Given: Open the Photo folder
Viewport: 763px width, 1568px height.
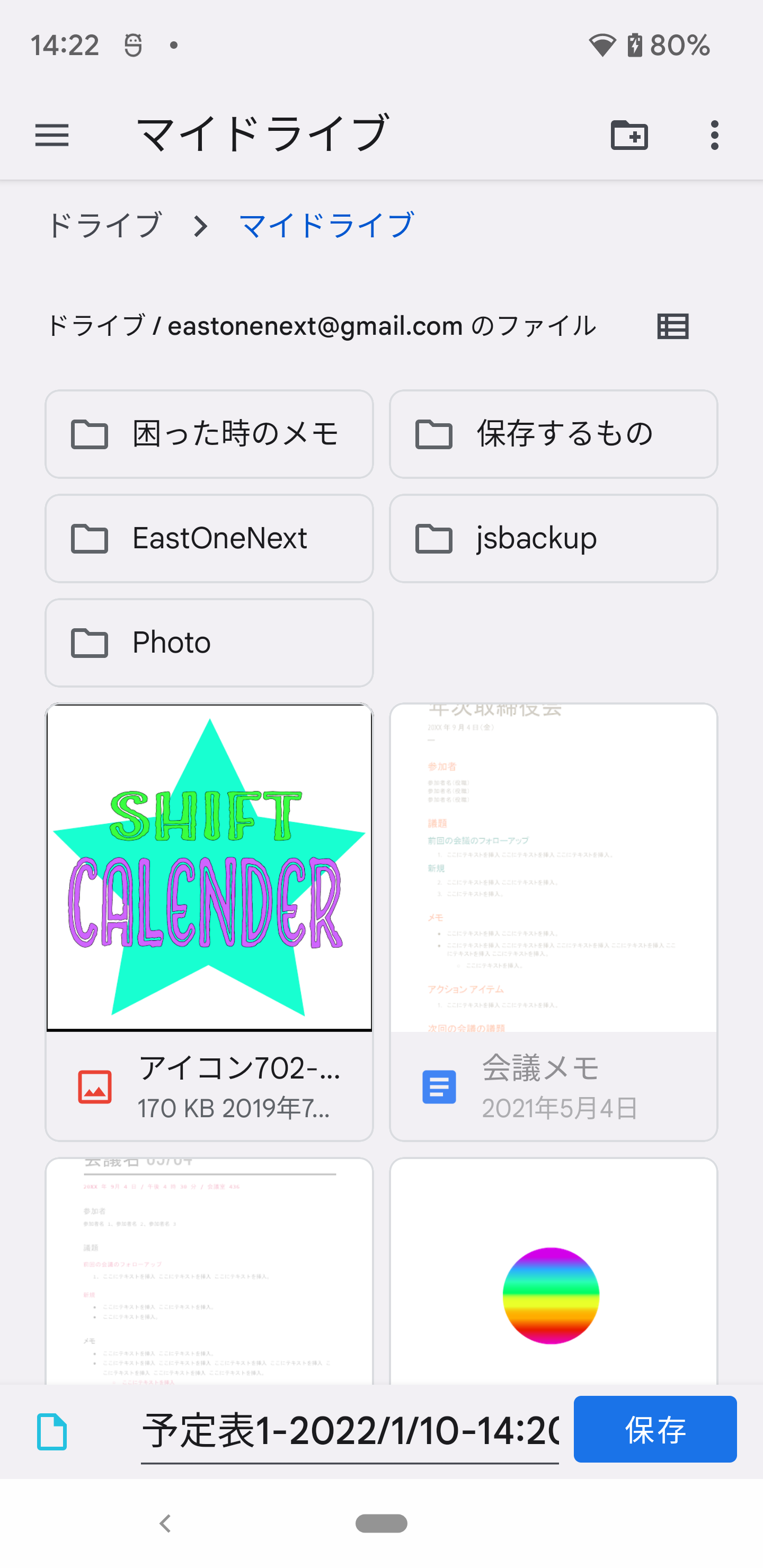Looking at the screenshot, I should [x=209, y=643].
